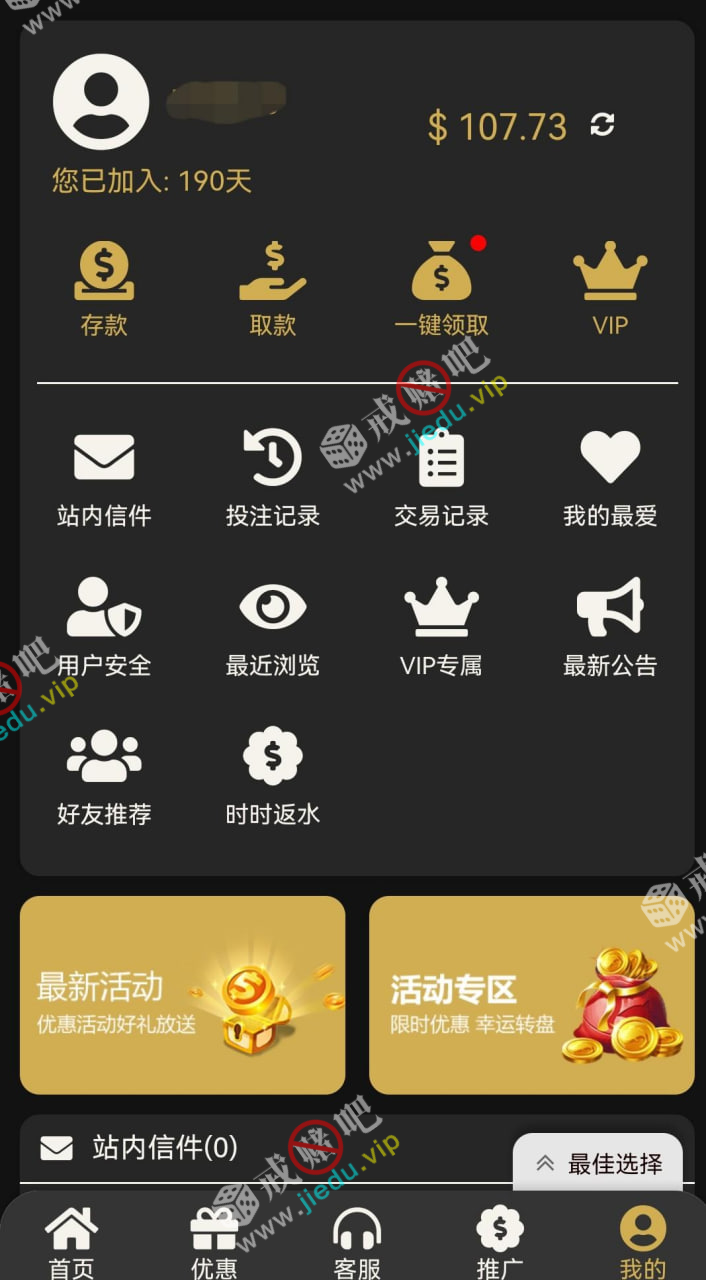Open 时时返水 rebate

[x=272, y=776]
